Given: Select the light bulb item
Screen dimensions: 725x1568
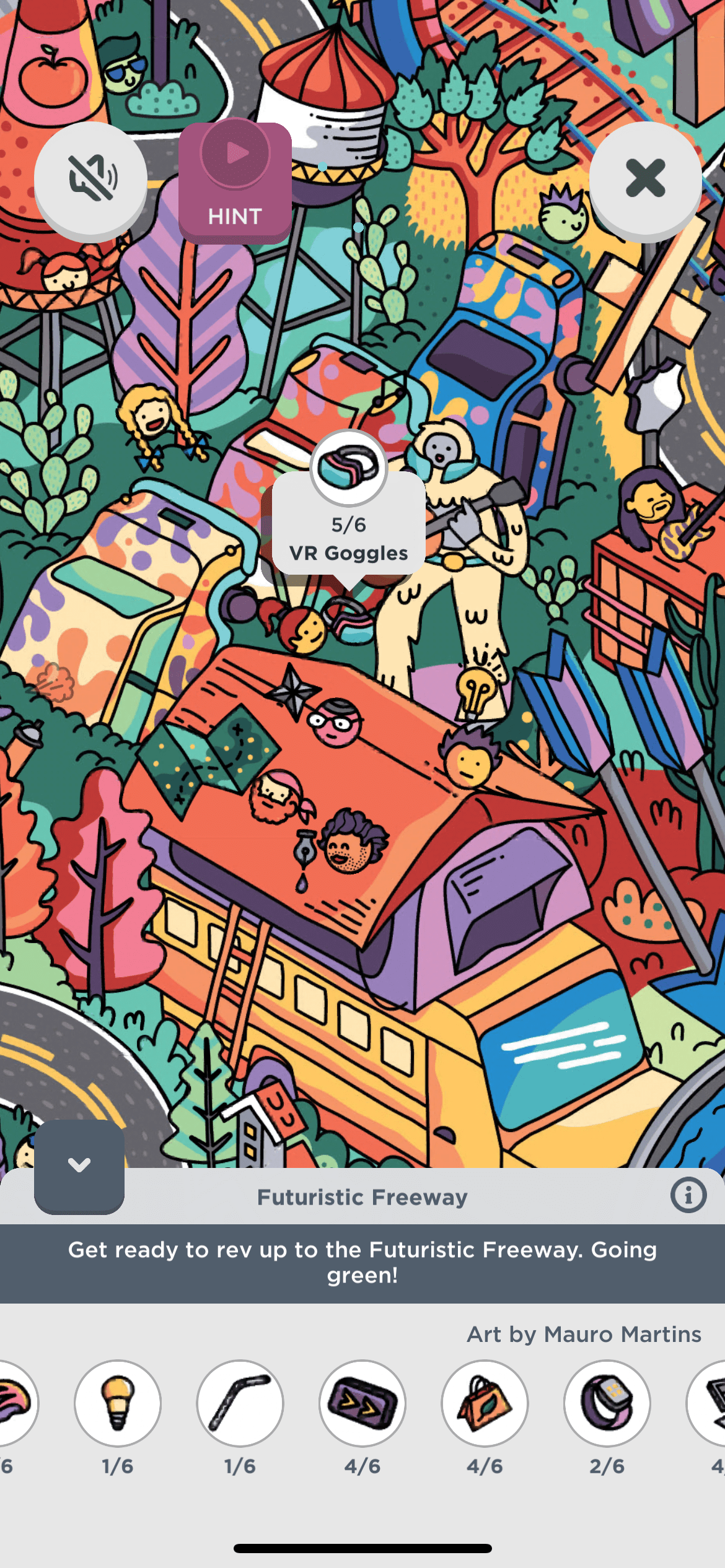Looking at the screenshot, I should (x=118, y=1403).
